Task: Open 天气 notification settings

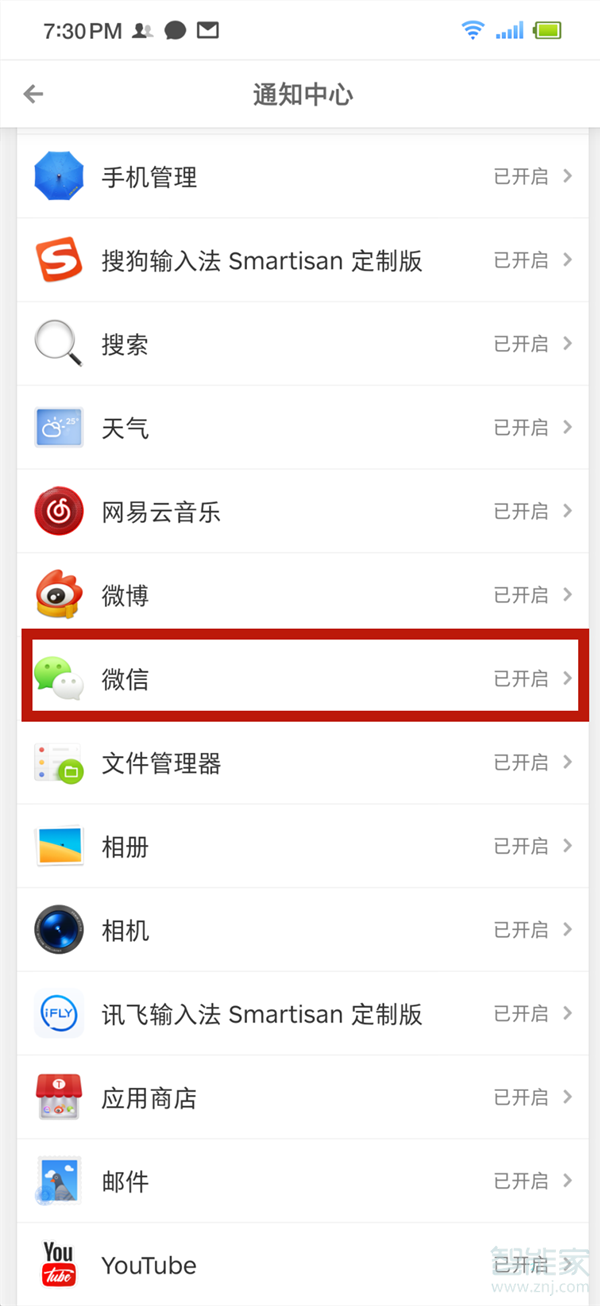Action: (x=302, y=428)
